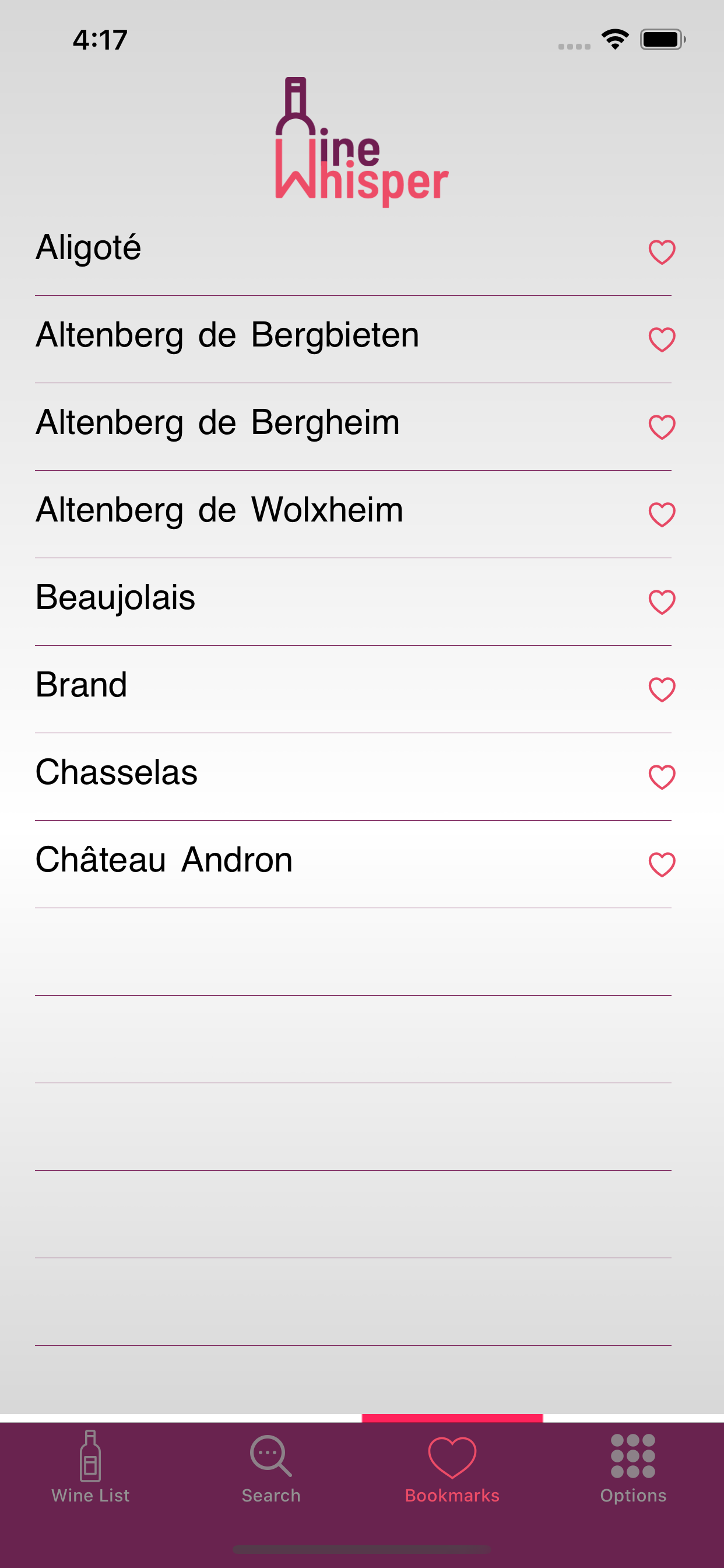The width and height of the screenshot is (724, 1568).
Task: Toggle the heart for Château Andron
Action: [661, 865]
